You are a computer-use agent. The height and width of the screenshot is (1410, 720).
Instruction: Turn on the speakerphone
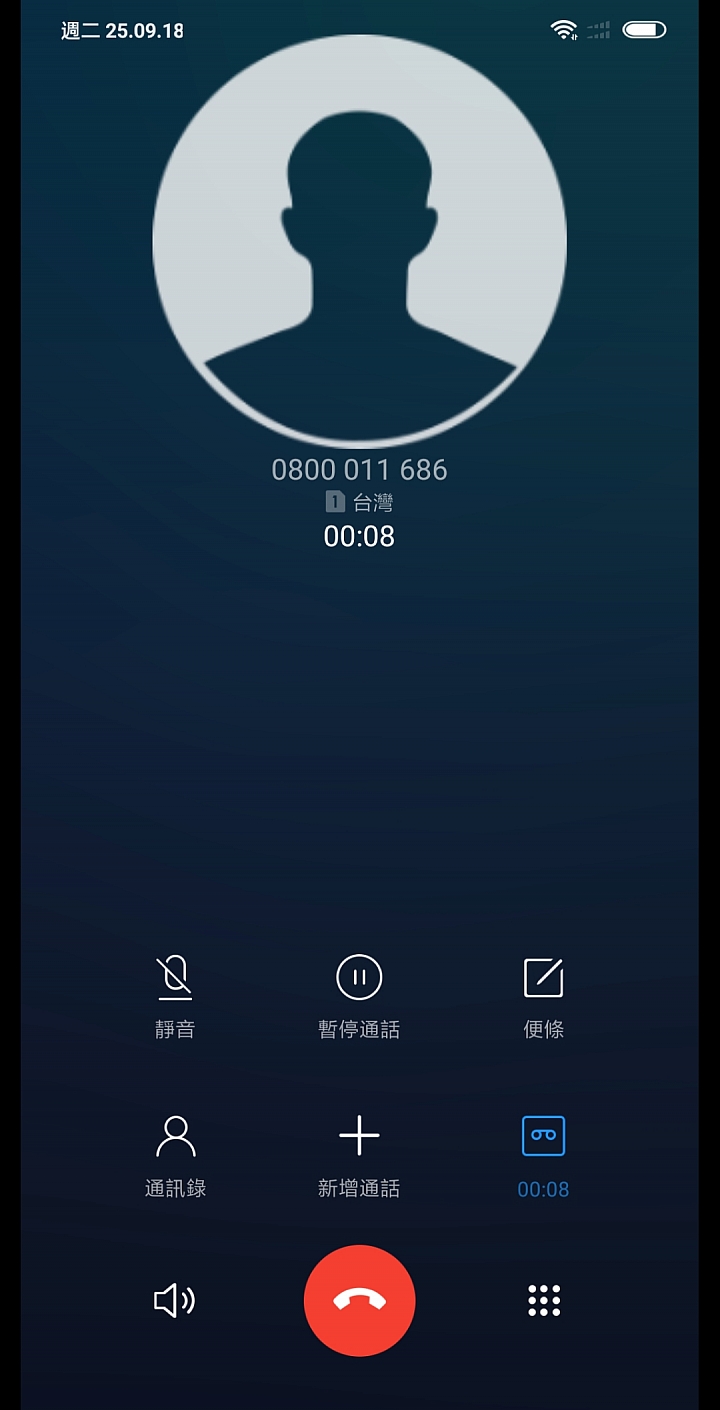click(174, 1300)
